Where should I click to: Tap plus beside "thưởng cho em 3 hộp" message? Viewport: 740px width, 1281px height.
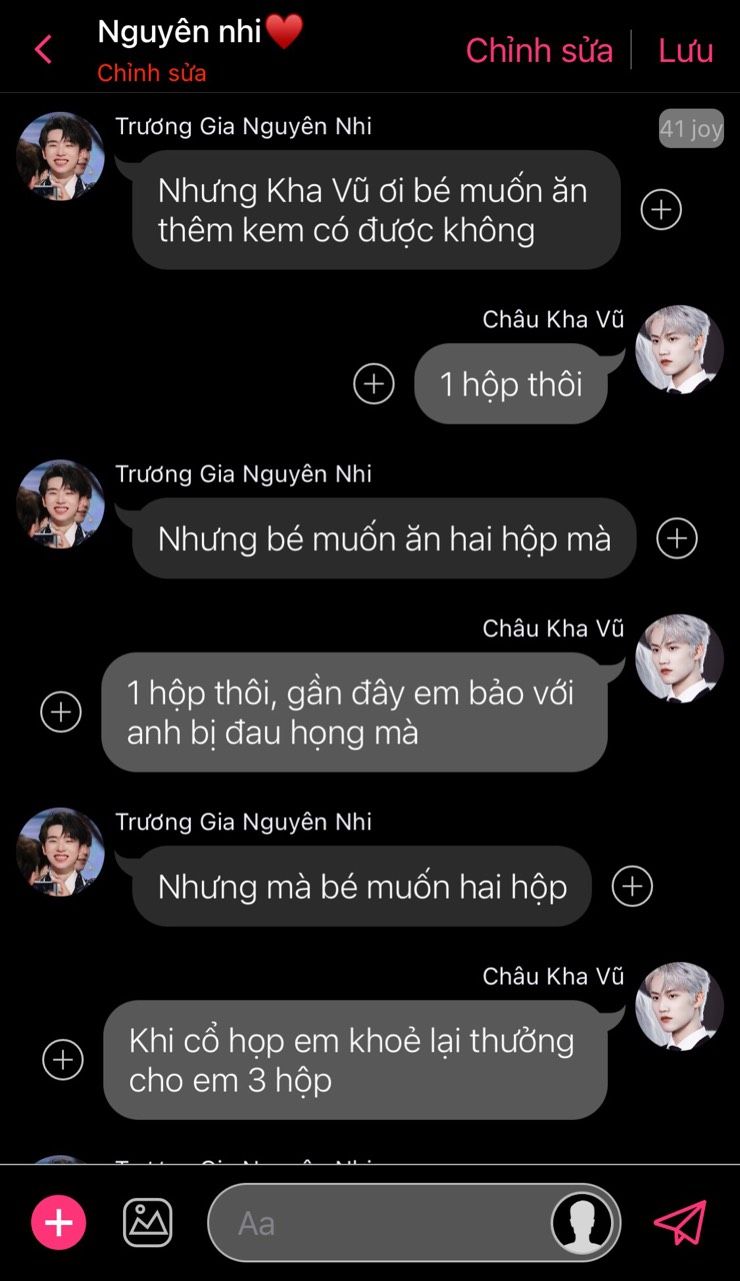click(63, 1060)
